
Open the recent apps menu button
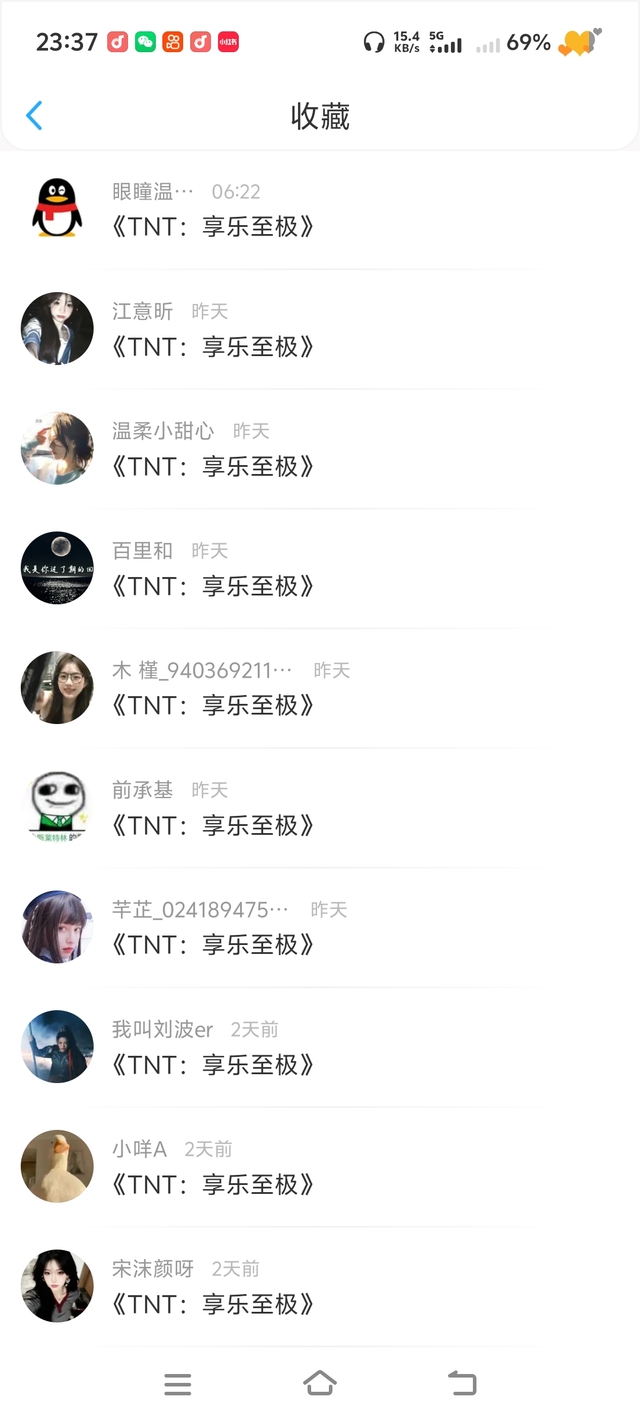tap(178, 1384)
